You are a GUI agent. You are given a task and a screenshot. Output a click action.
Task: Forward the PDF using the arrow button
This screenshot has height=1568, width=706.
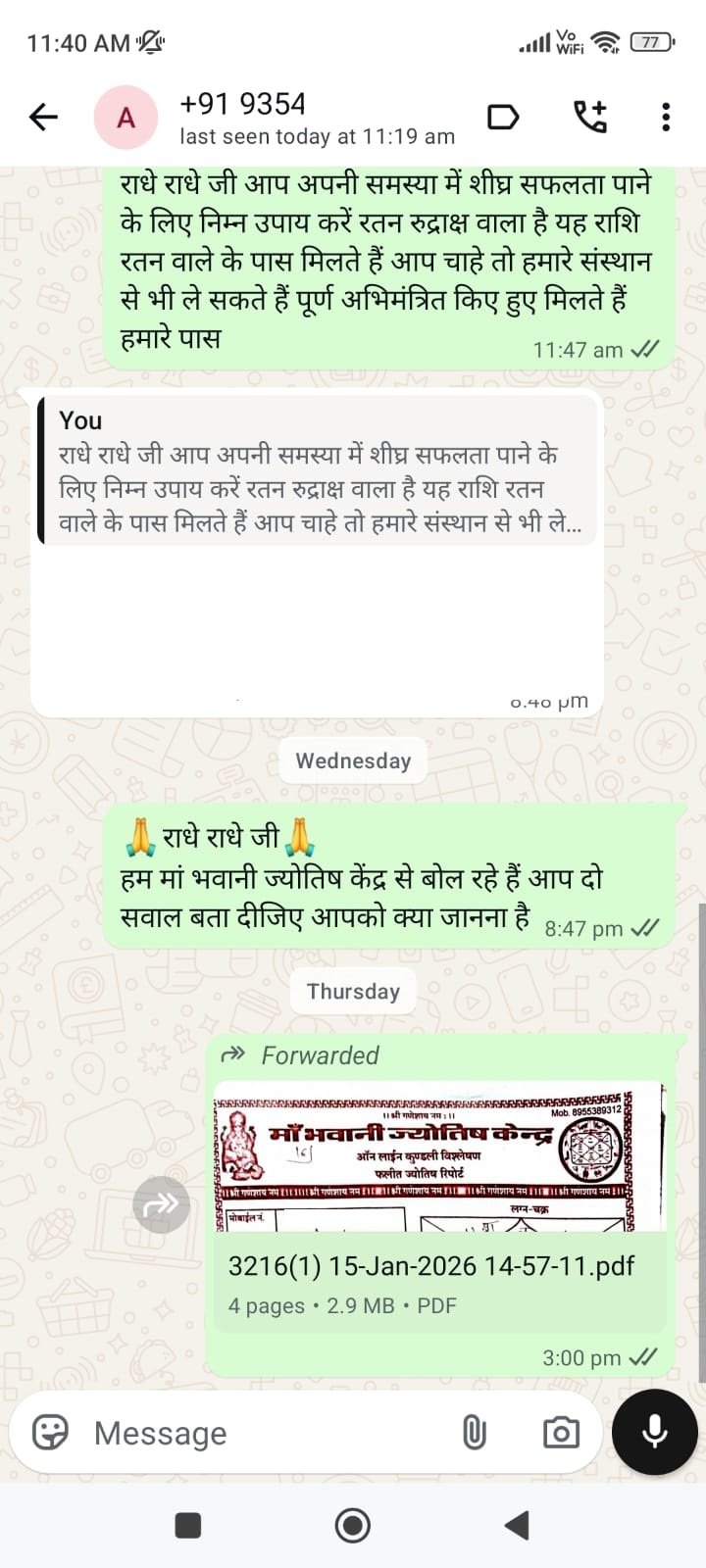tap(161, 1203)
